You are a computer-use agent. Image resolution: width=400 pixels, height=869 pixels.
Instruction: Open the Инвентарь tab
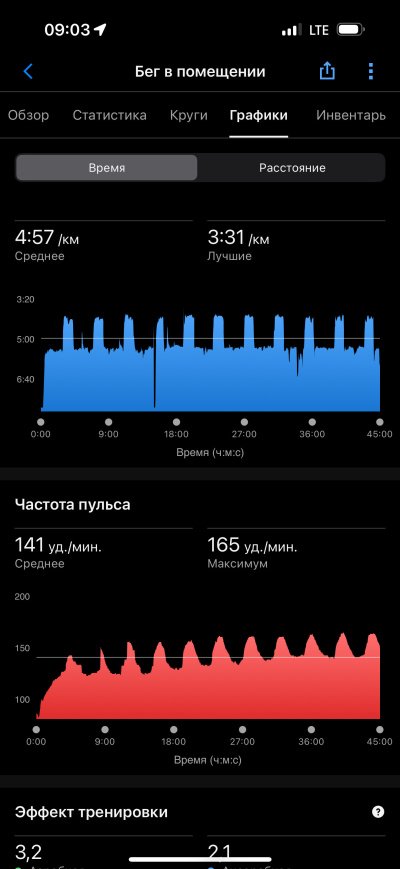[351, 115]
